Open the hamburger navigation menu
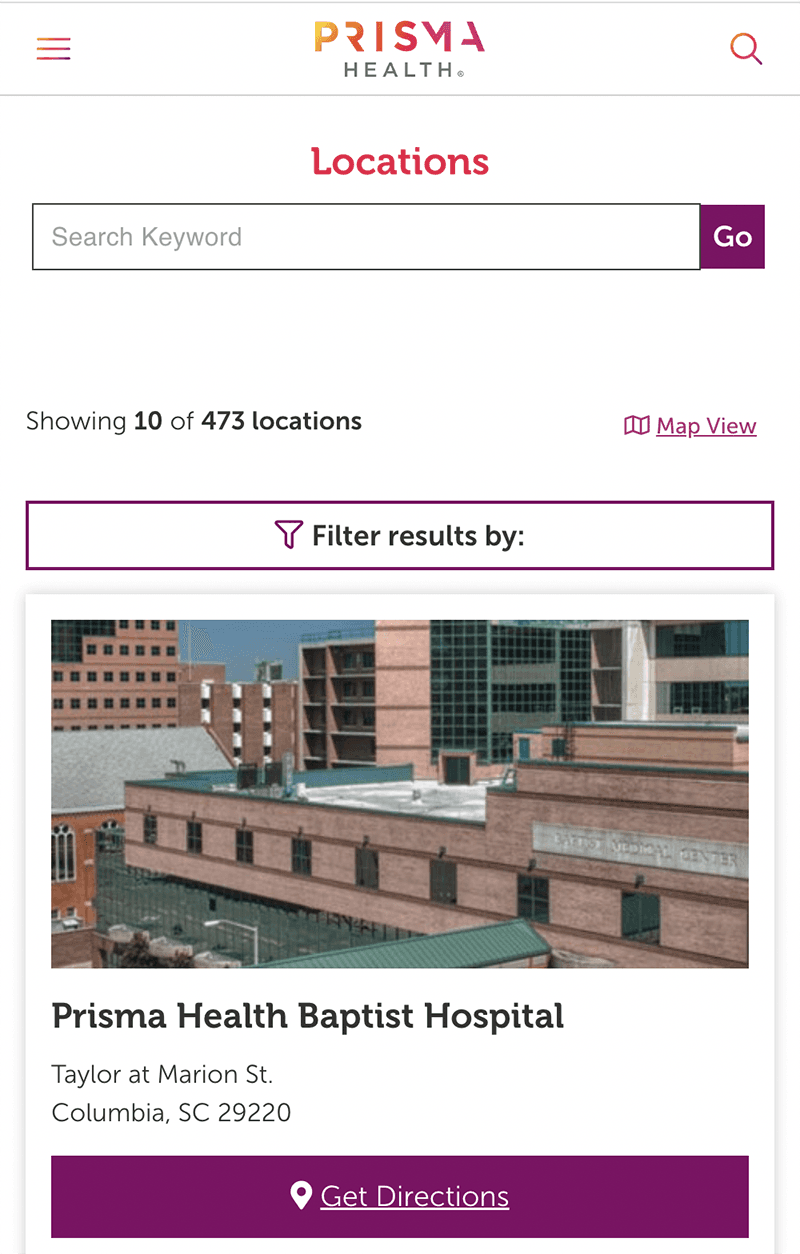 [53, 49]
